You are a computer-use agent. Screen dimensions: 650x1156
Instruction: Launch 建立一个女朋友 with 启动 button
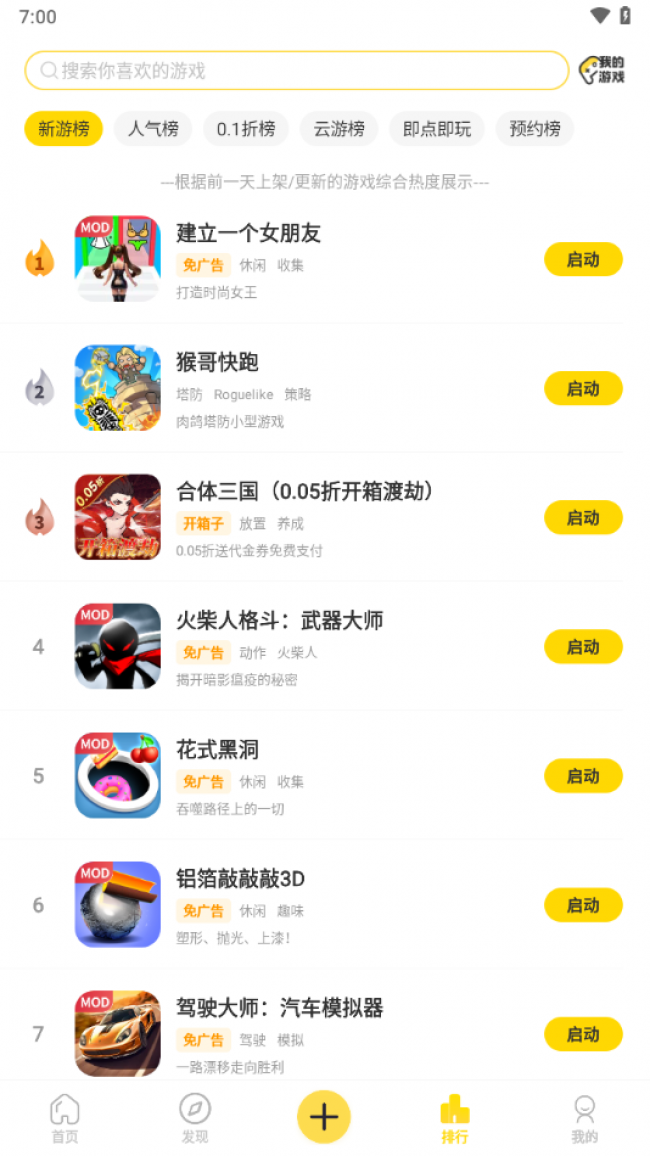pos(583,260)
